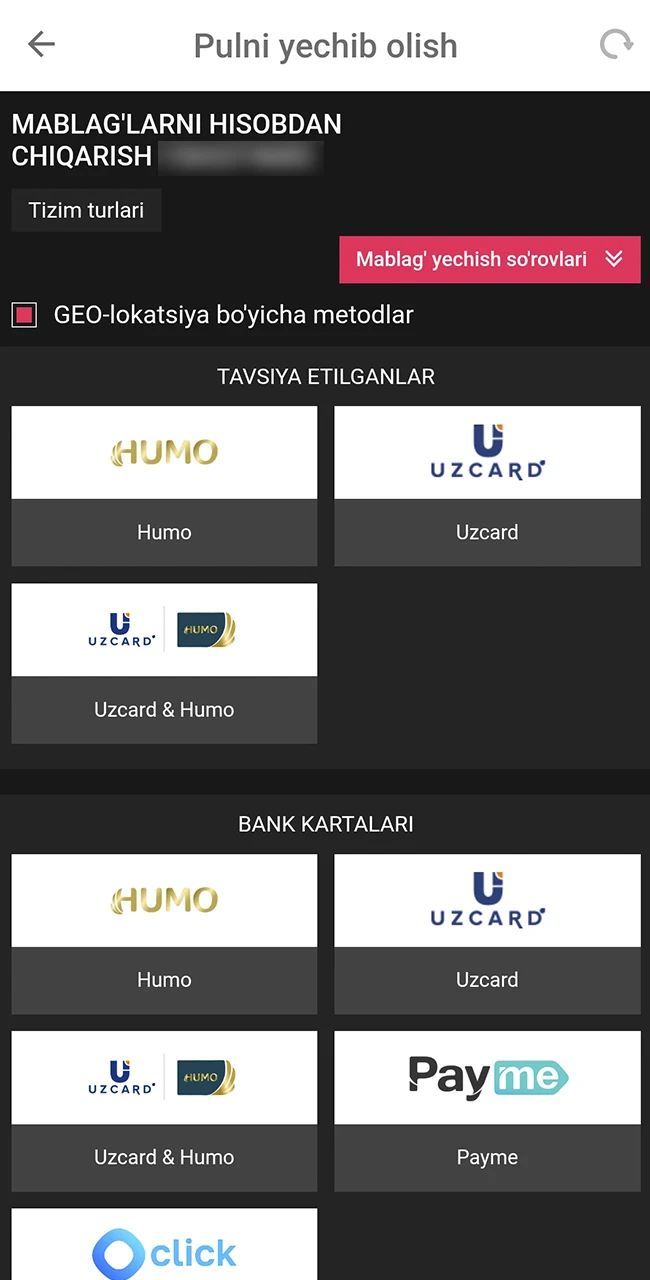Toggle GEO-lokatsiya bo'yicha metodlar checkbox
The width and height of the screenshot is (650, 1280).
coord(24,315)
